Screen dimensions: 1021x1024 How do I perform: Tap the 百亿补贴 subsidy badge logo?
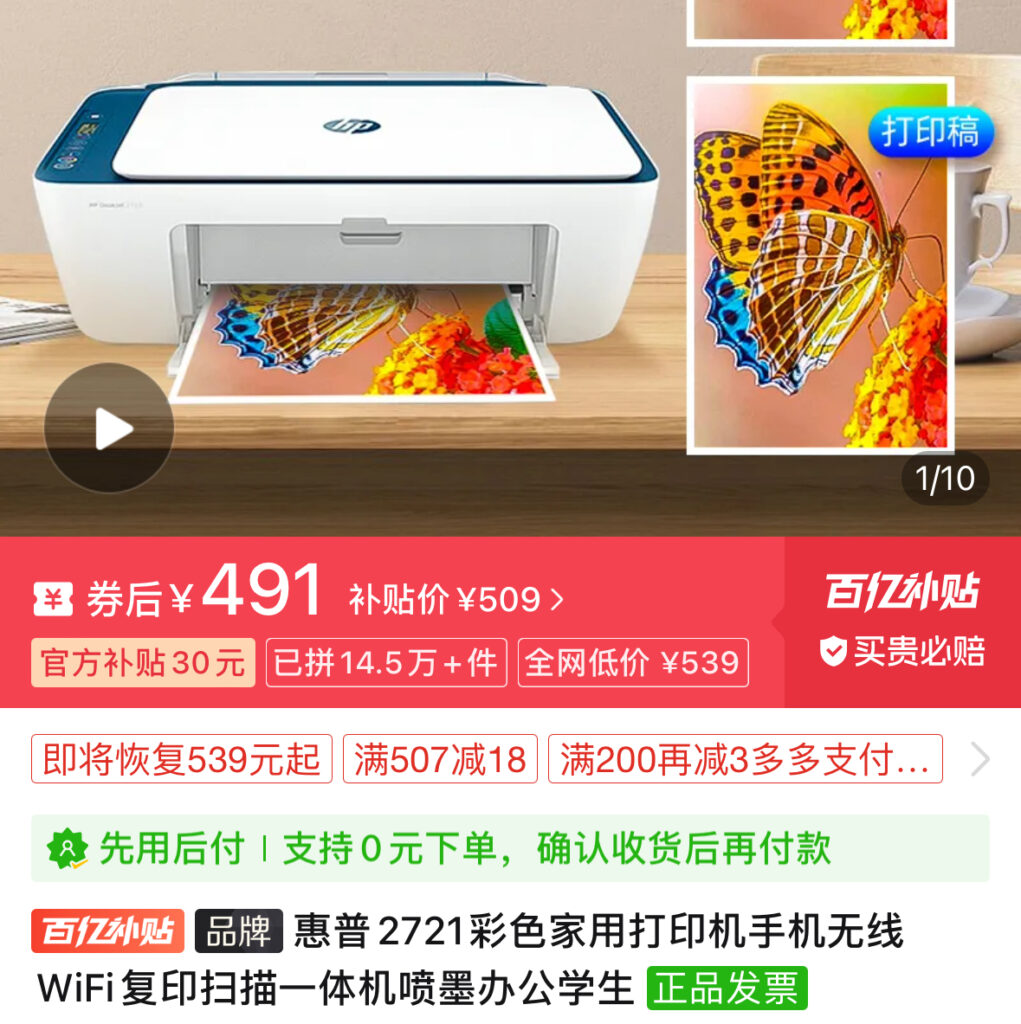point(902,592)
